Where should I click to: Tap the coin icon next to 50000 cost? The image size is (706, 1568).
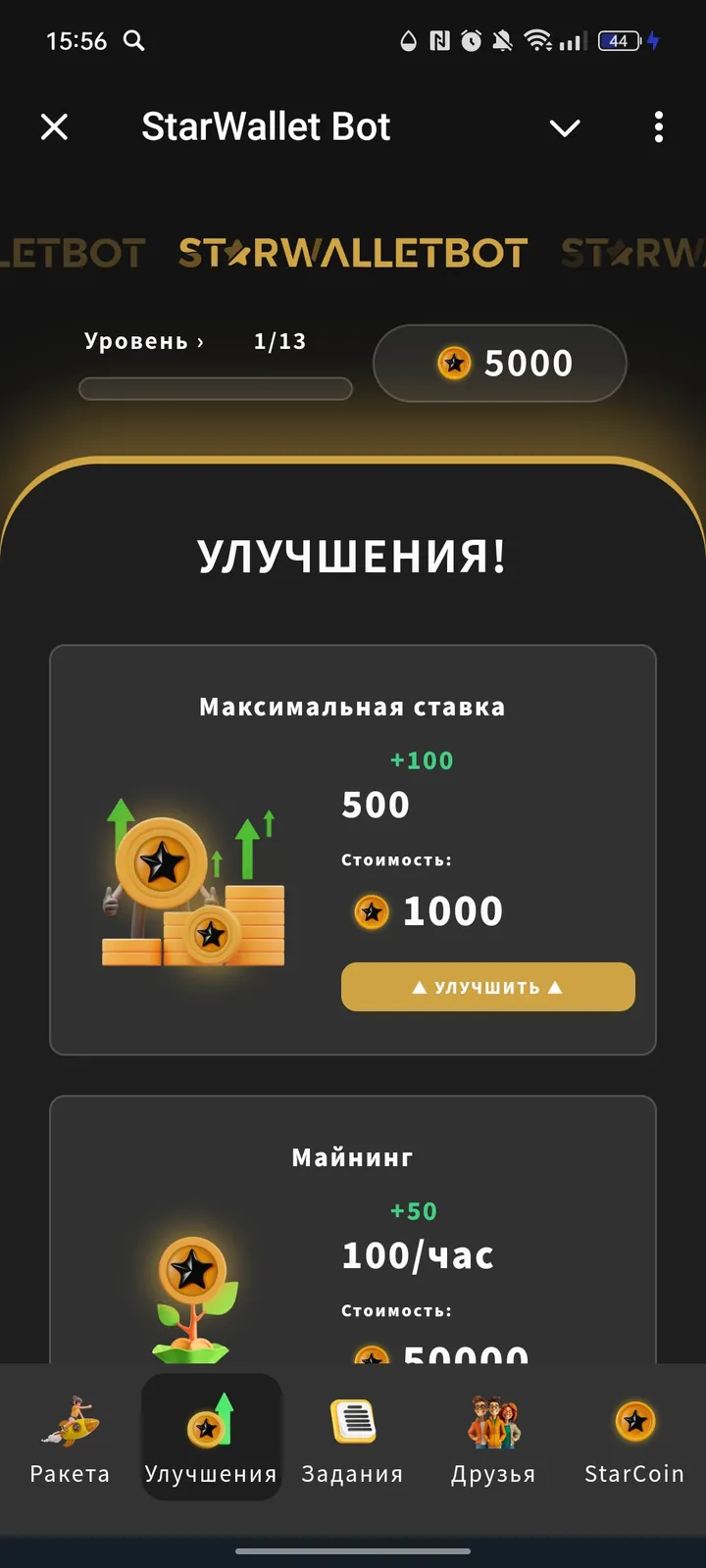(x=373, y=1358)
